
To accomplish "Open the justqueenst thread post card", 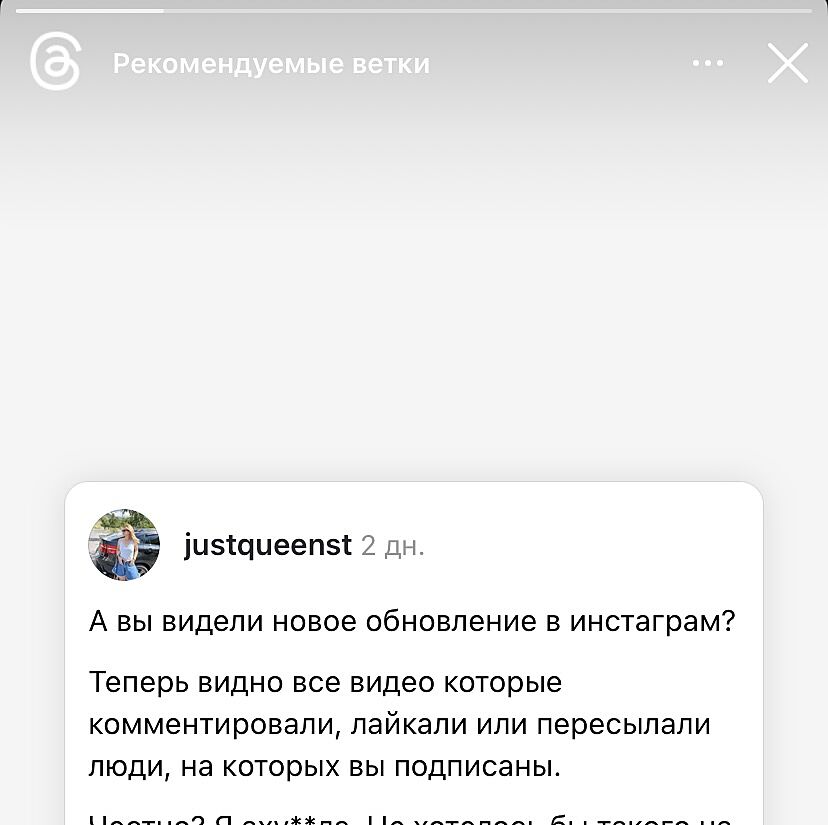I will (x=413, y=700).
